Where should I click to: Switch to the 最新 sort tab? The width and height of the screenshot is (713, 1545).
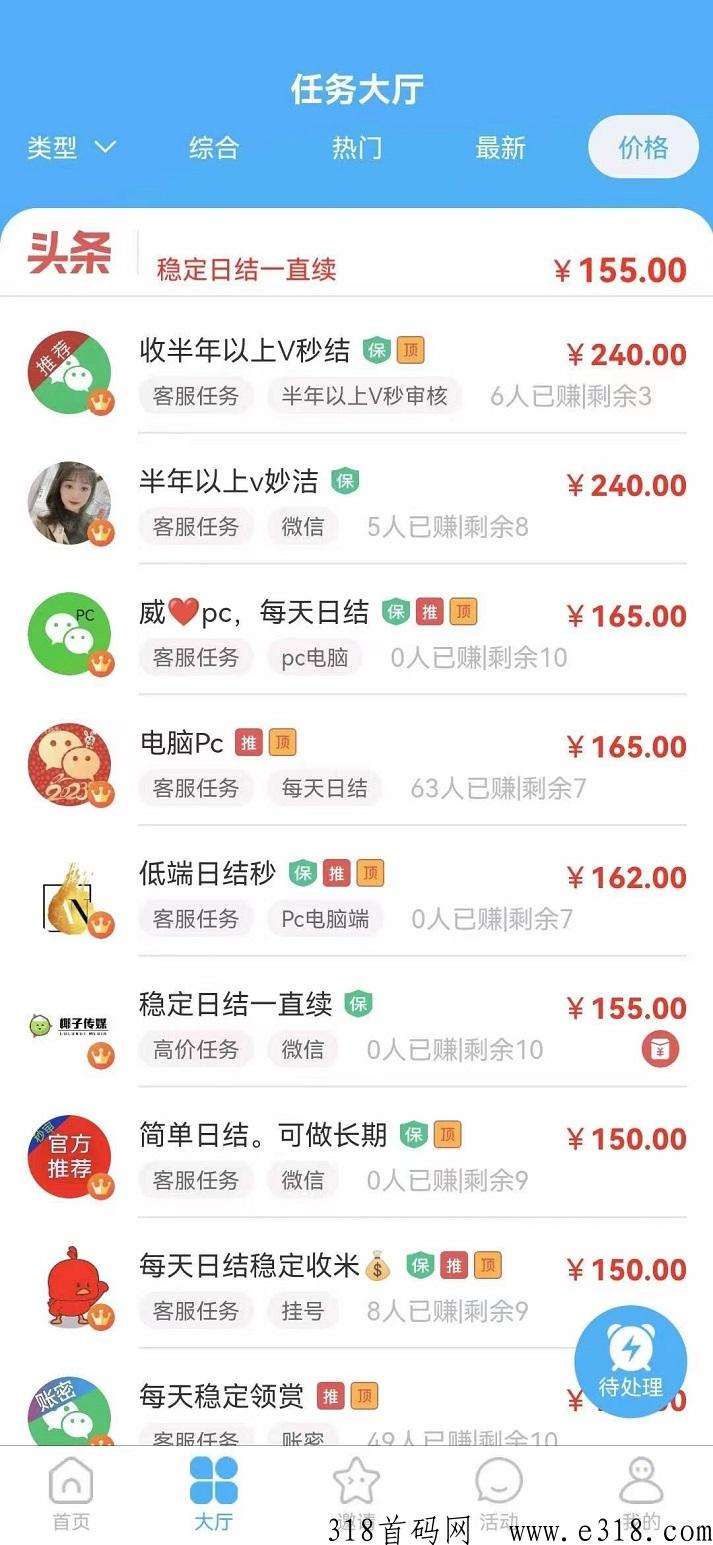(x=500, y=148)
